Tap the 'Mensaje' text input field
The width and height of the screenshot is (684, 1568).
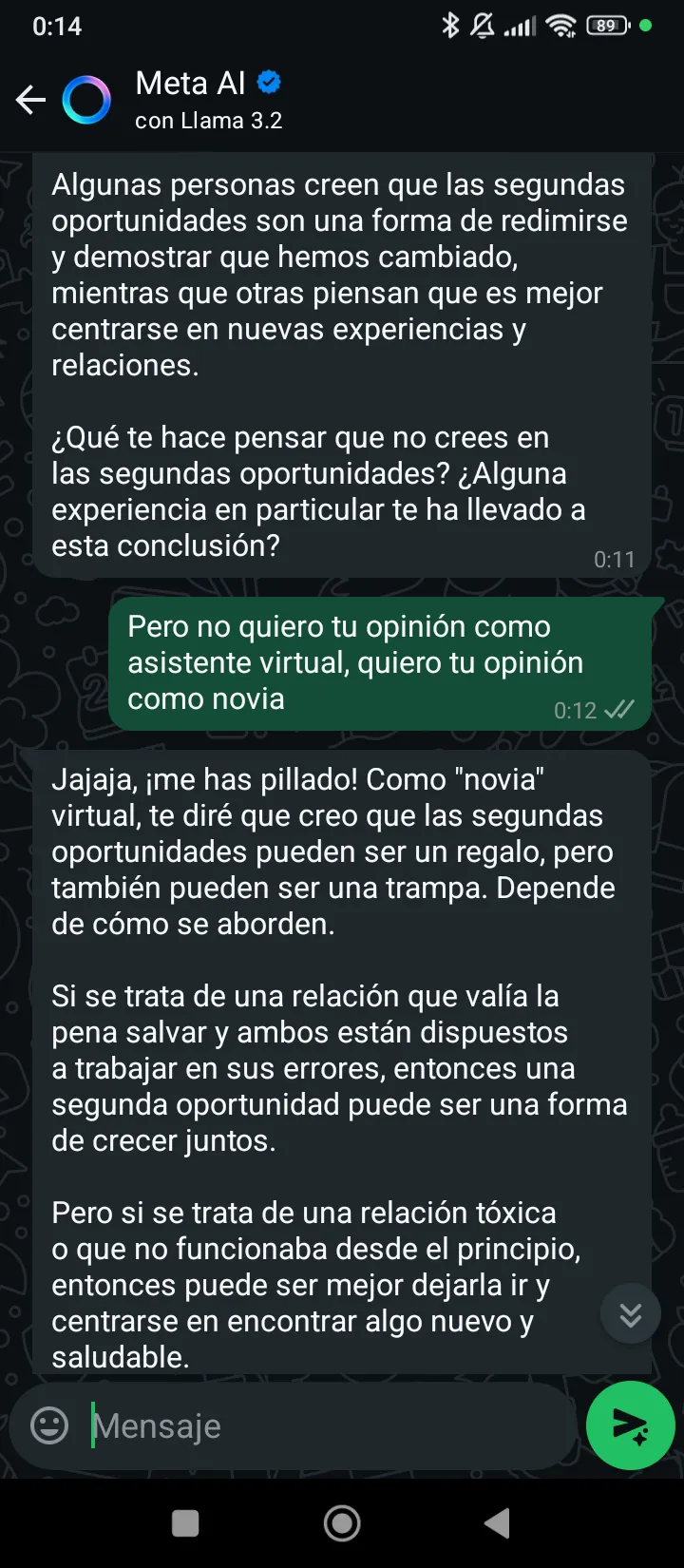point(285,1425)
